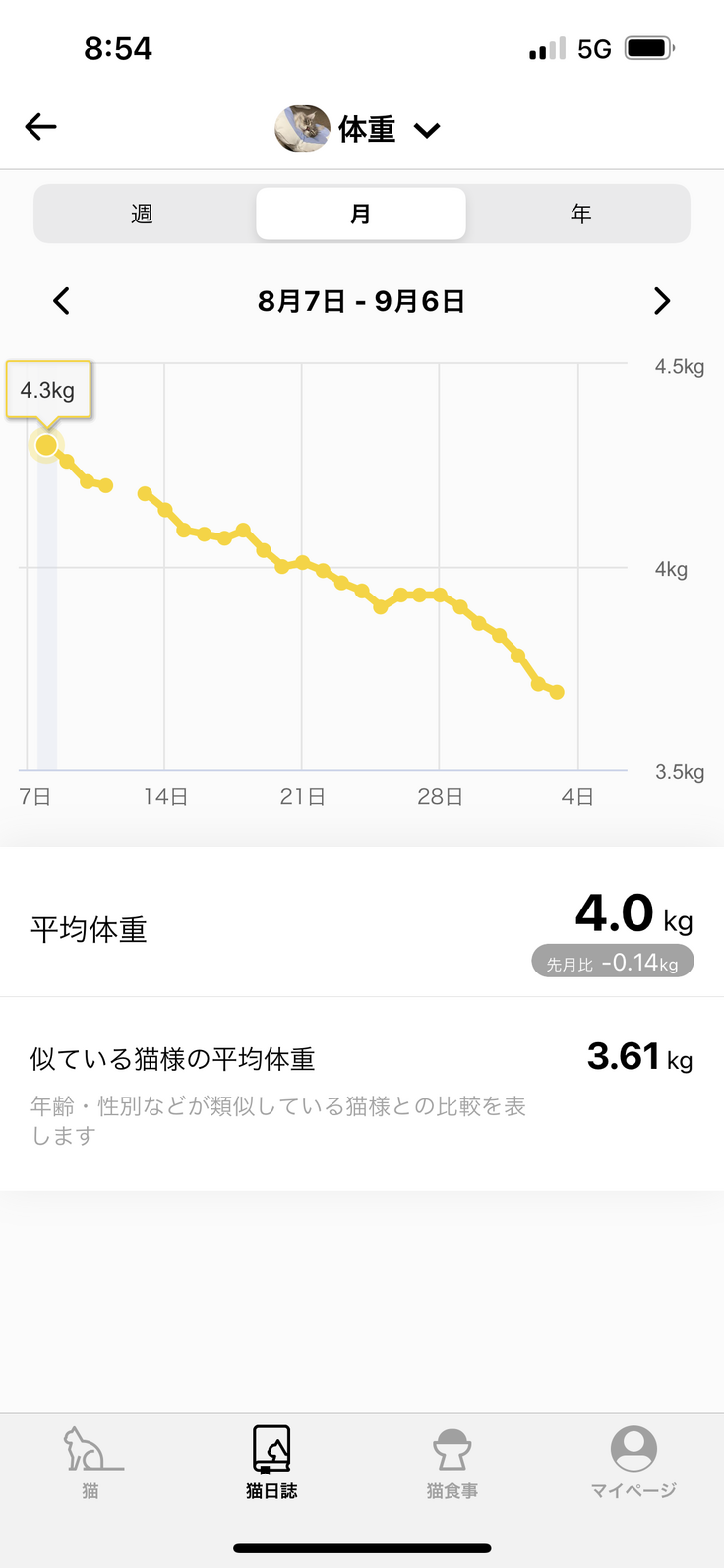This screenshot has width=724, height=1568.
Task: Select the 月 view
Action: (361, 214)
